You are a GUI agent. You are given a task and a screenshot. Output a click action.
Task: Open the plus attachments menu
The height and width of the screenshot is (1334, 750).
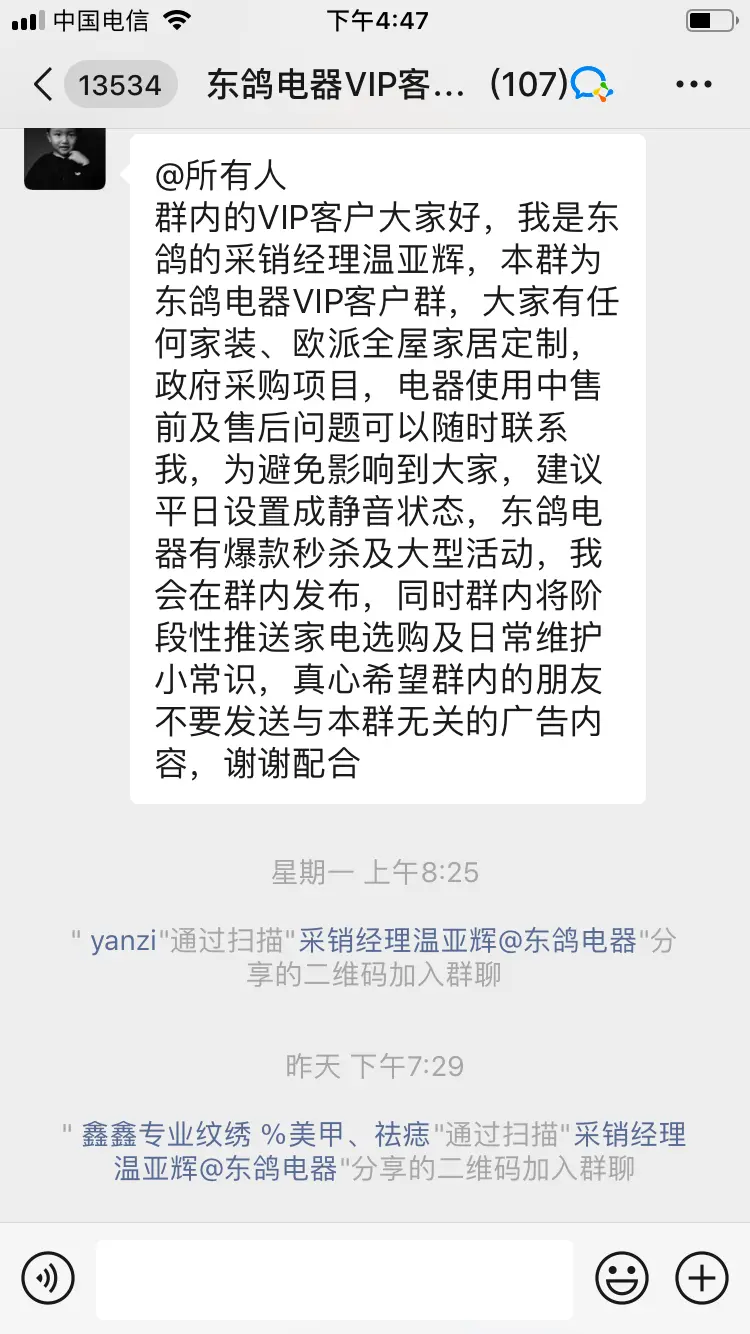pos(701,1277)
